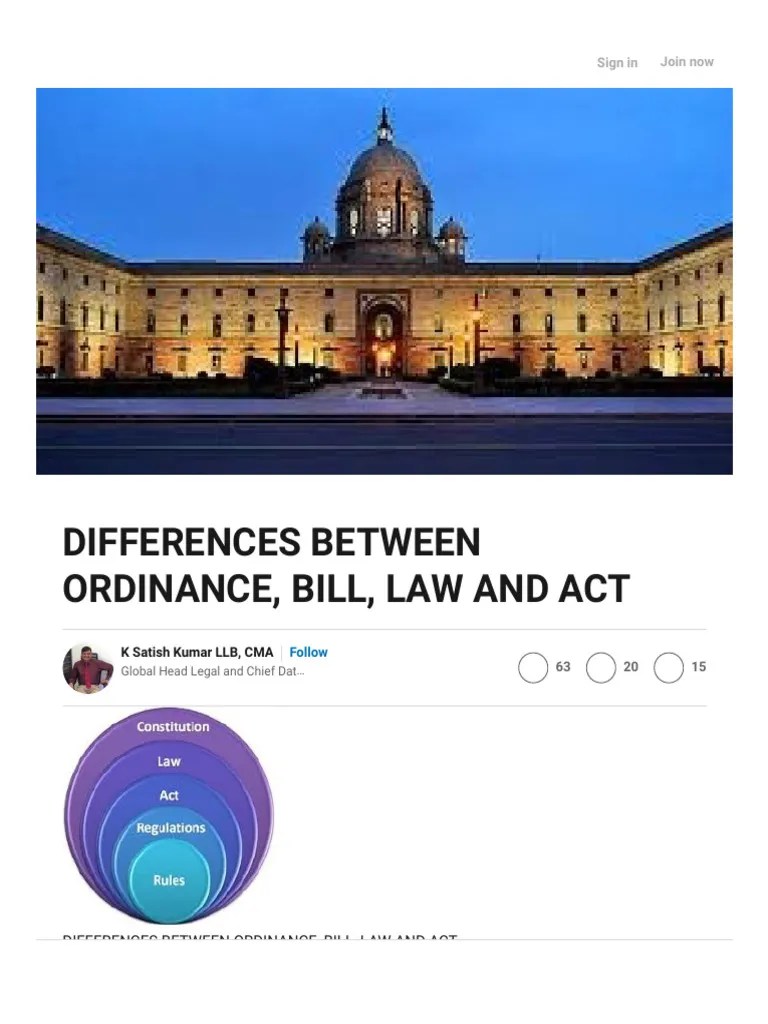The width and height of the screenshot is (768, 1024).
Task: Open the author name link K Satish Kumar
Action: pyautogui.click(x=196, y=651)
